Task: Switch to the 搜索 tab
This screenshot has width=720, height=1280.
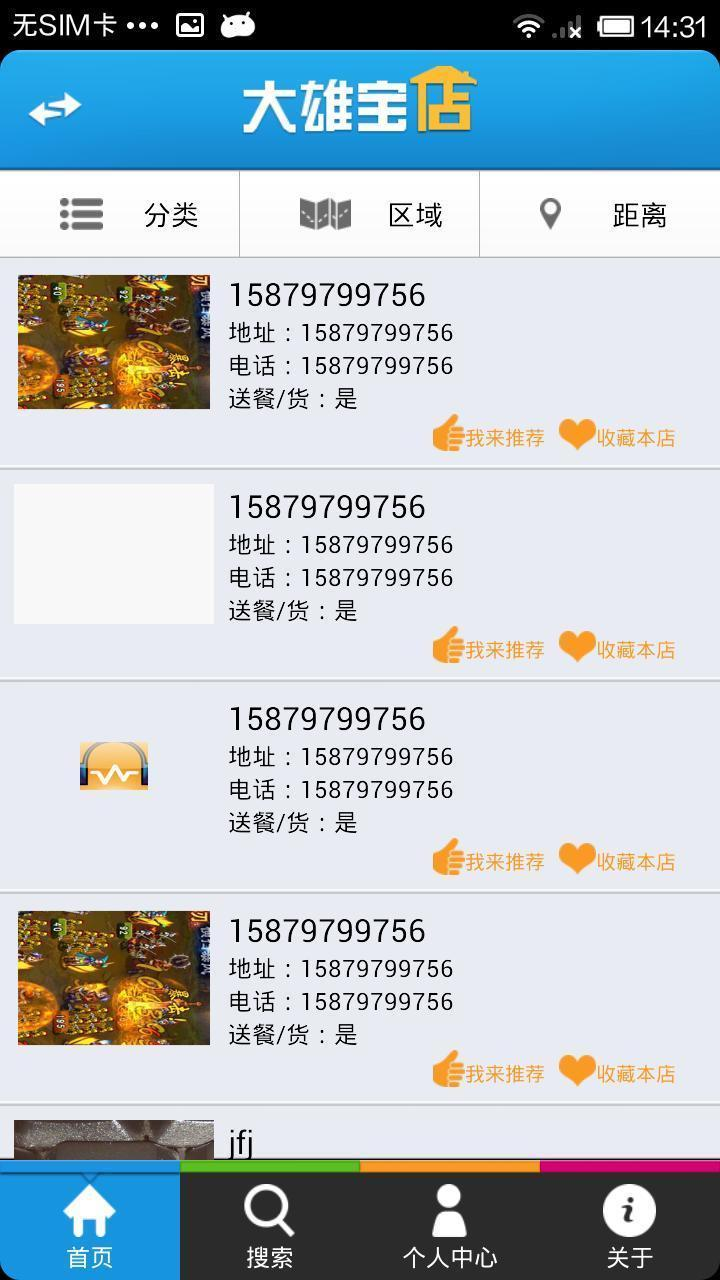Action: pyautogui.click(x=270, y=1226)
